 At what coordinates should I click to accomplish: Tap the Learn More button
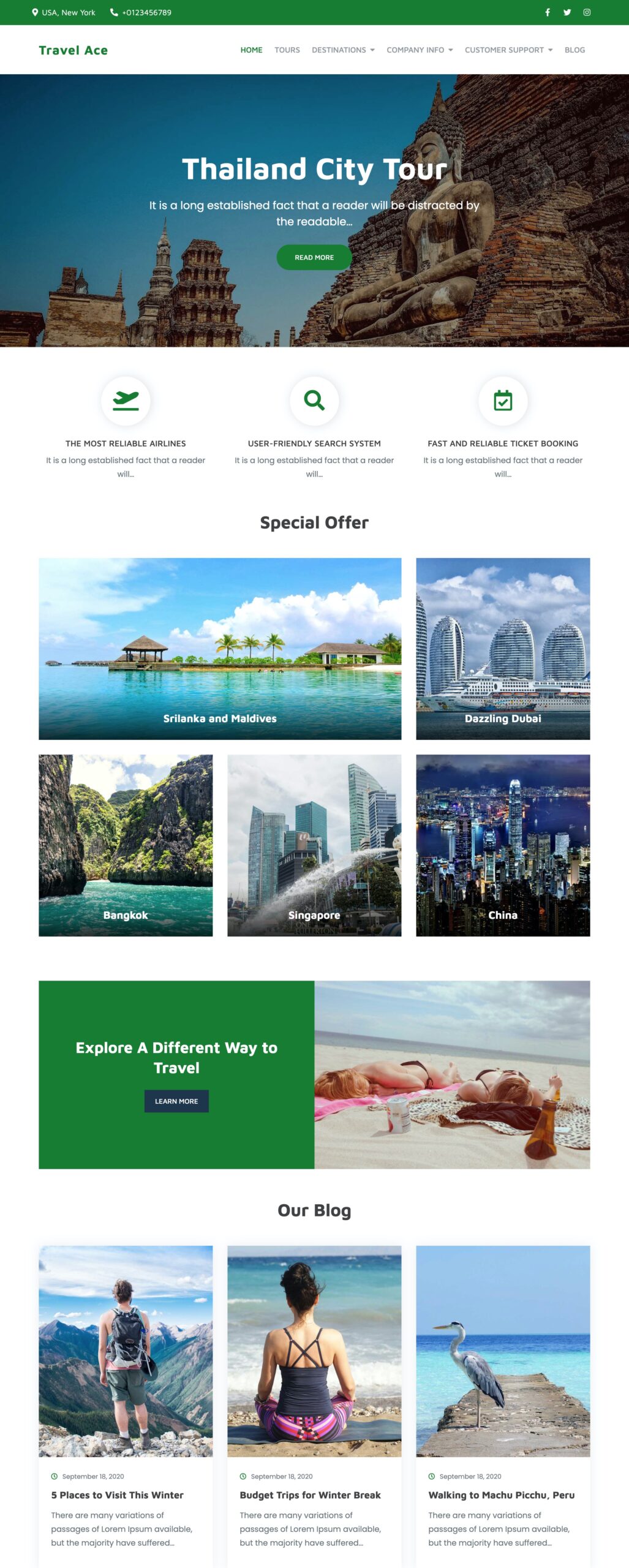[176, 1101]
